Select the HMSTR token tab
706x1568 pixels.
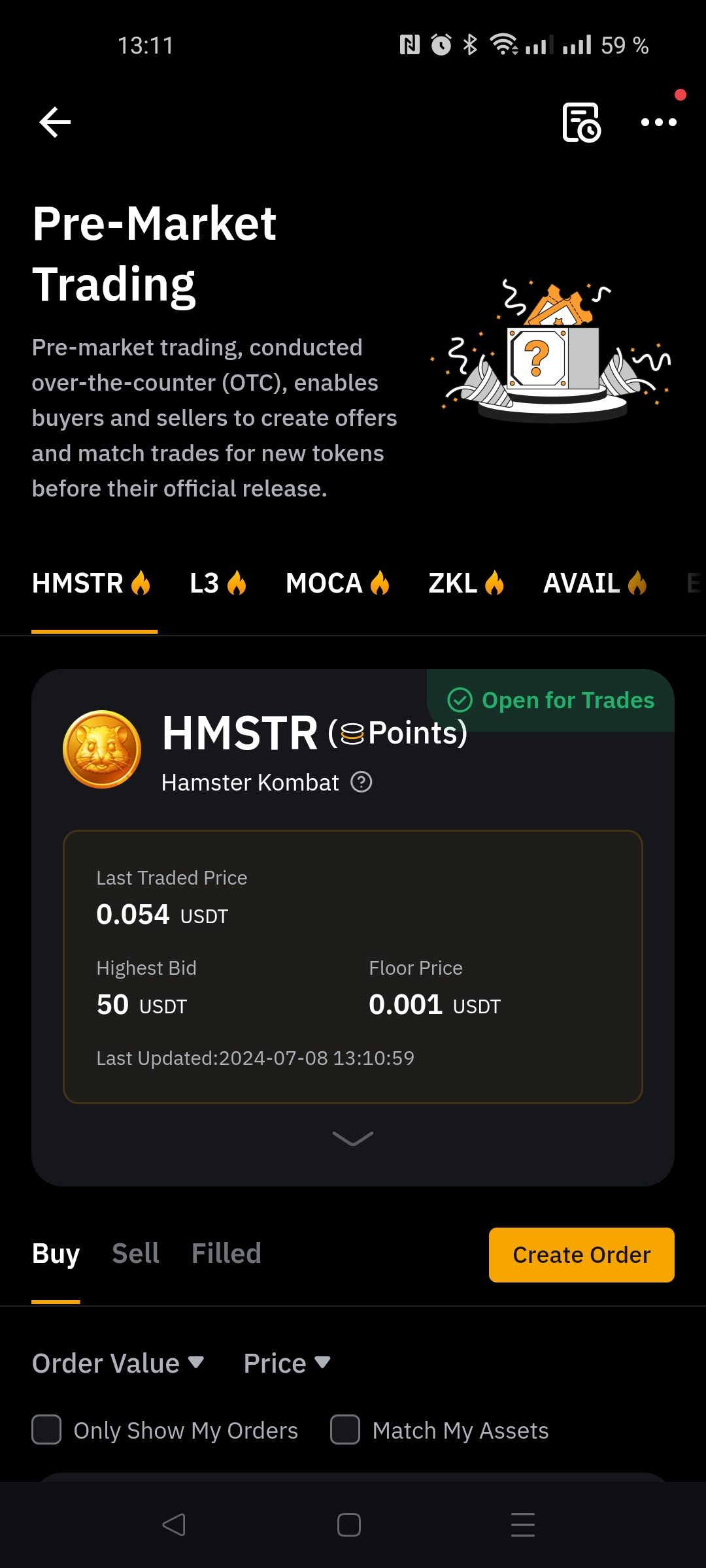[x=92, y=583]
